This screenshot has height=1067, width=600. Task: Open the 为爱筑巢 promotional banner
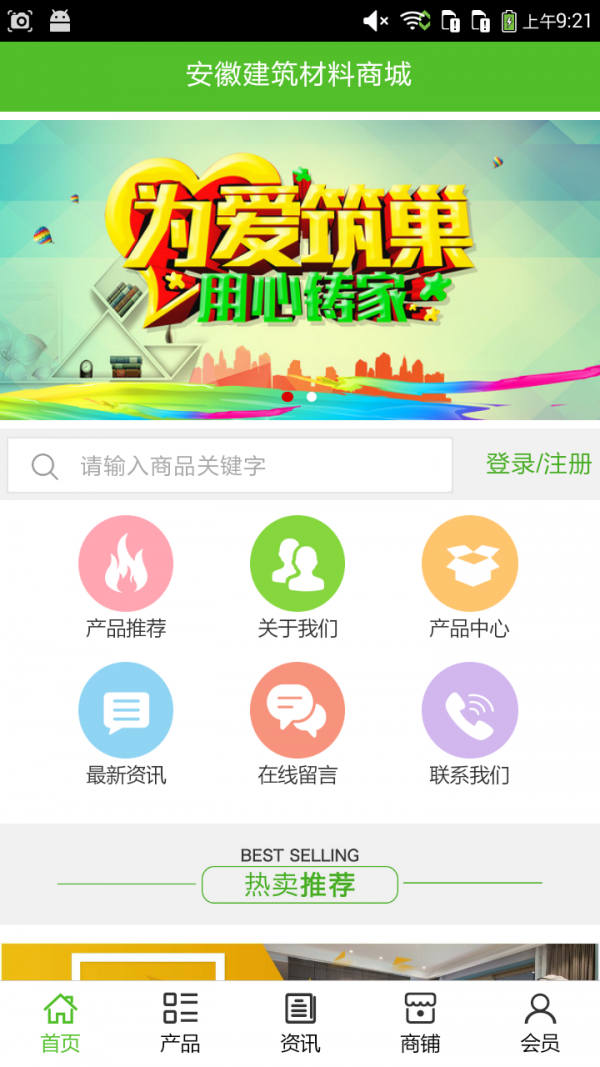[300, 268]
